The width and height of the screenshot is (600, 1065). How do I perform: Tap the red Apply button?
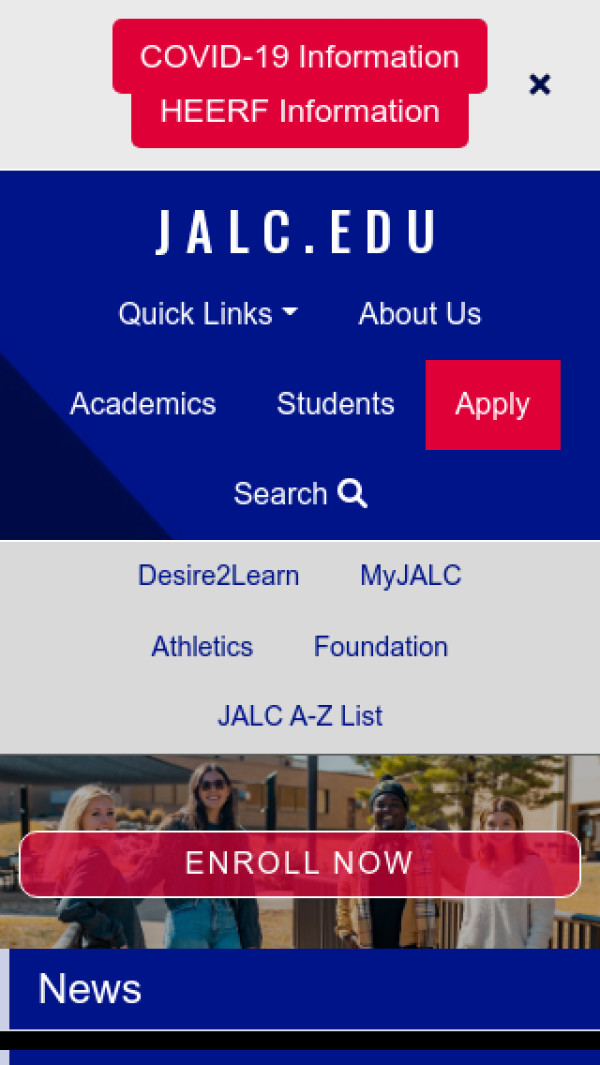492,404
